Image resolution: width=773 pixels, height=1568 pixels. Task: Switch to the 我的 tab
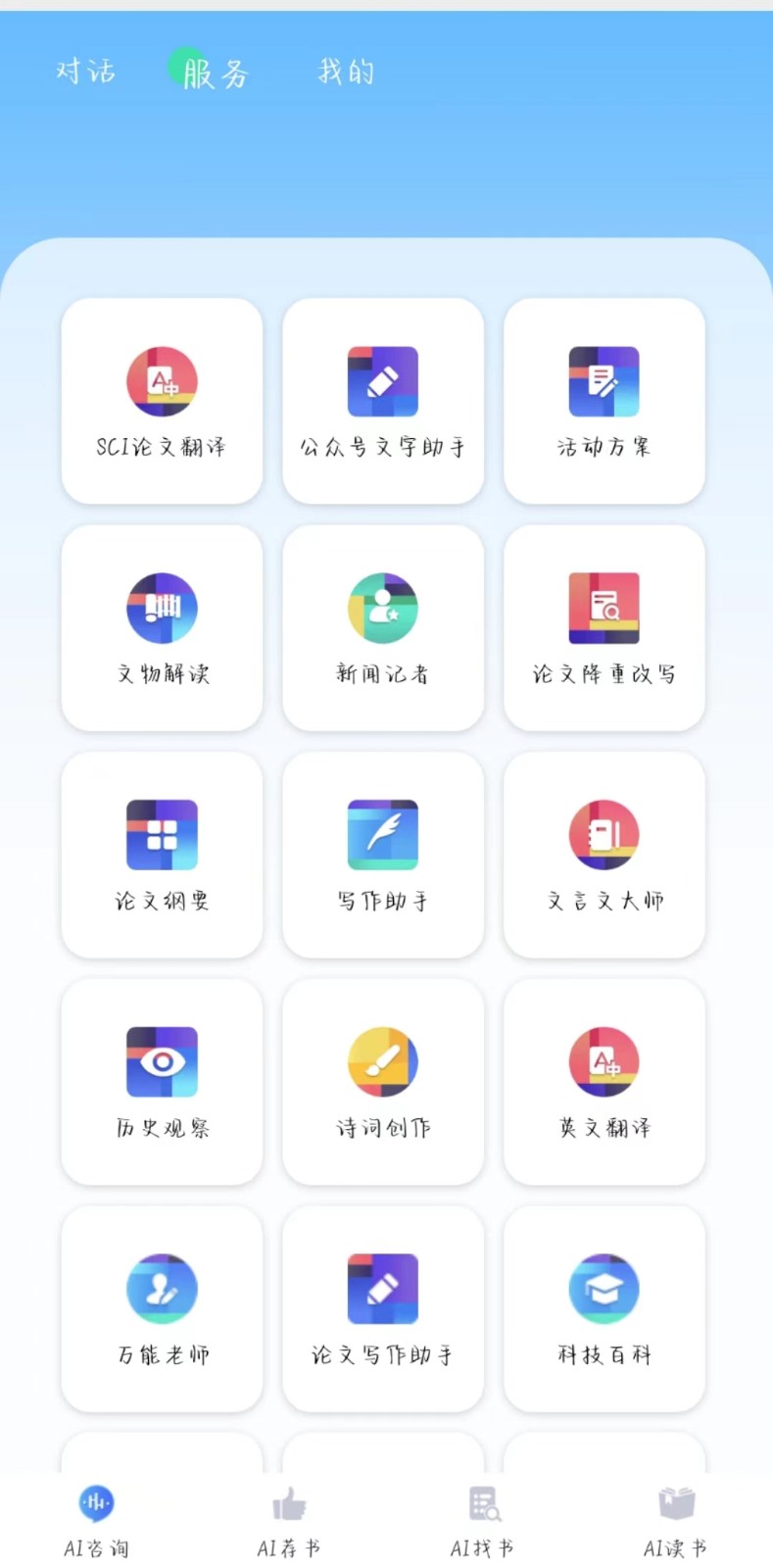[345, 71]
